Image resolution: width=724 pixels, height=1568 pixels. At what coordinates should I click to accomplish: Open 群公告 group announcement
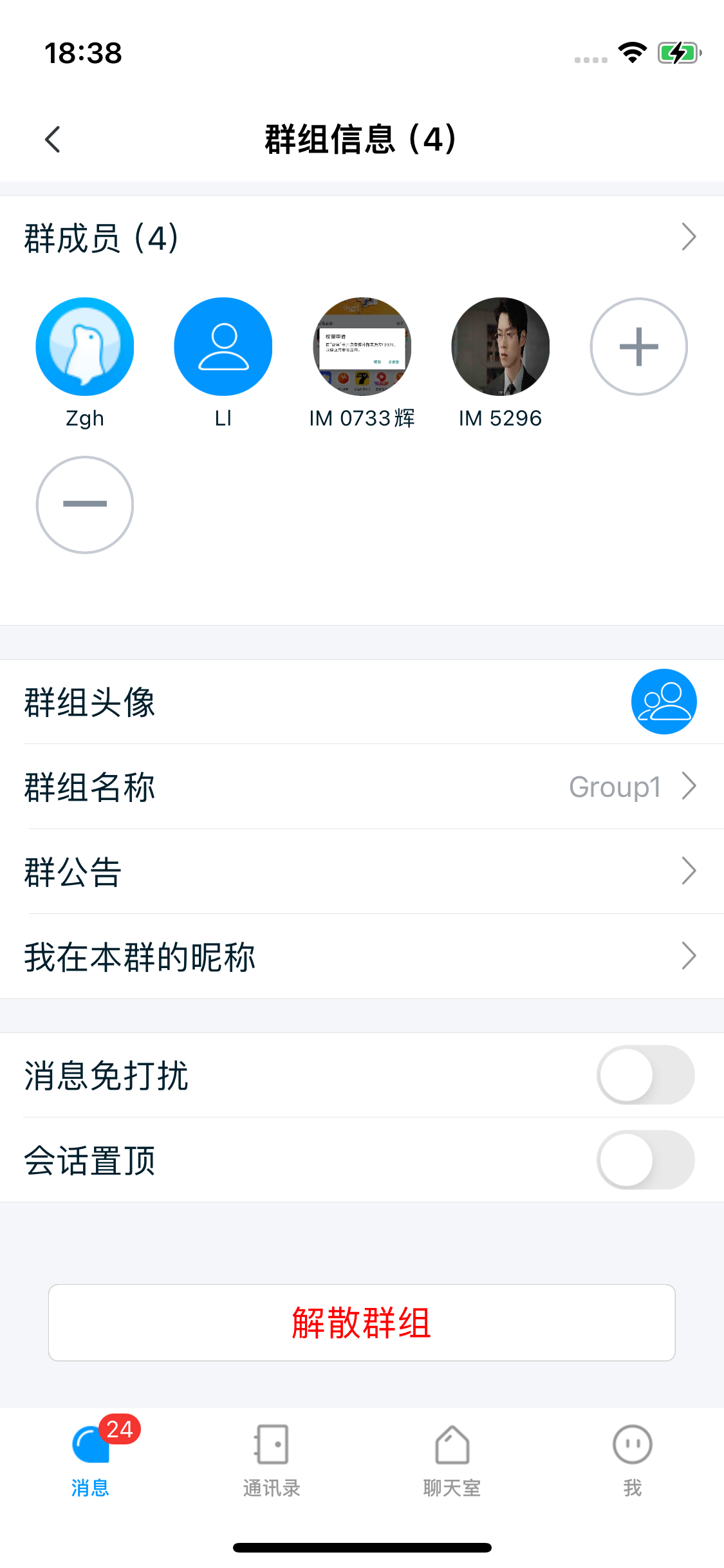tap(362, 872)
